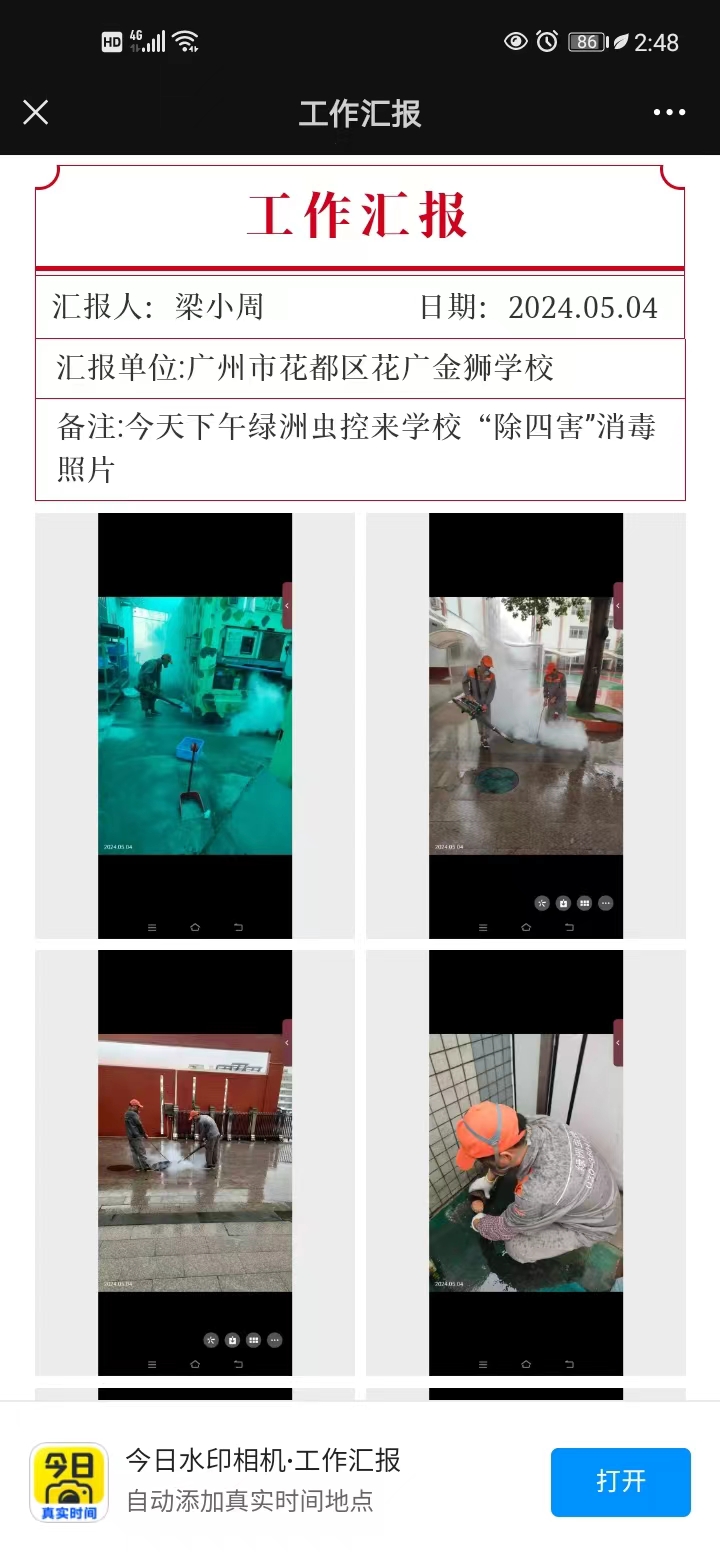Screen dimensions: 720x1560
Task: View the photo of two workers fogging near tree
Action: click(526, 726)
